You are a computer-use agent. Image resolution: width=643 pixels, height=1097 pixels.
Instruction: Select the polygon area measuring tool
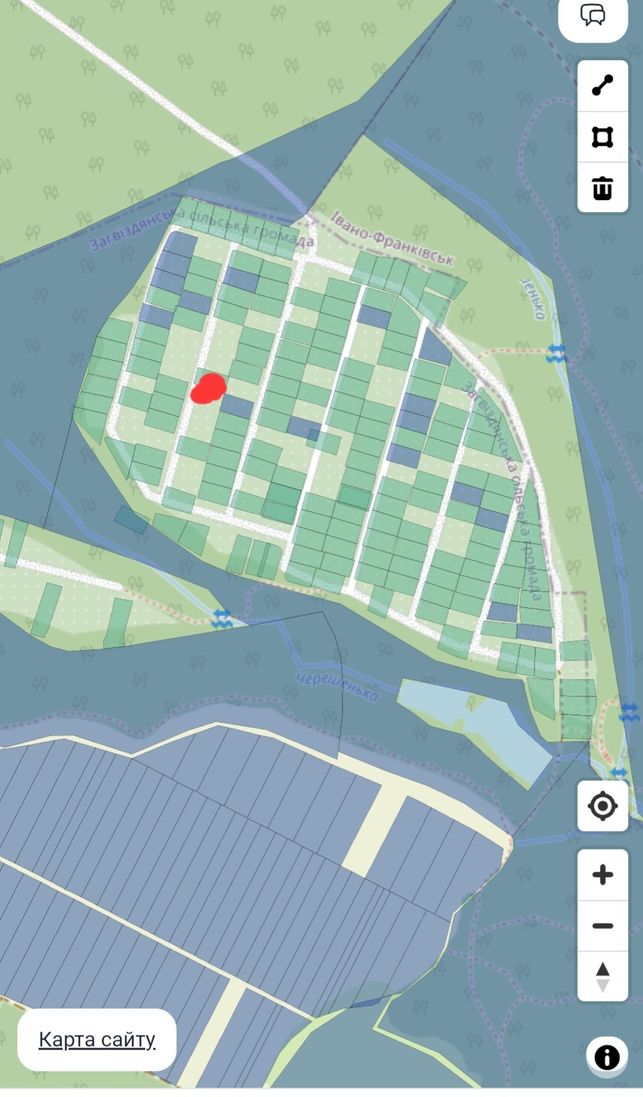point(602,136)
